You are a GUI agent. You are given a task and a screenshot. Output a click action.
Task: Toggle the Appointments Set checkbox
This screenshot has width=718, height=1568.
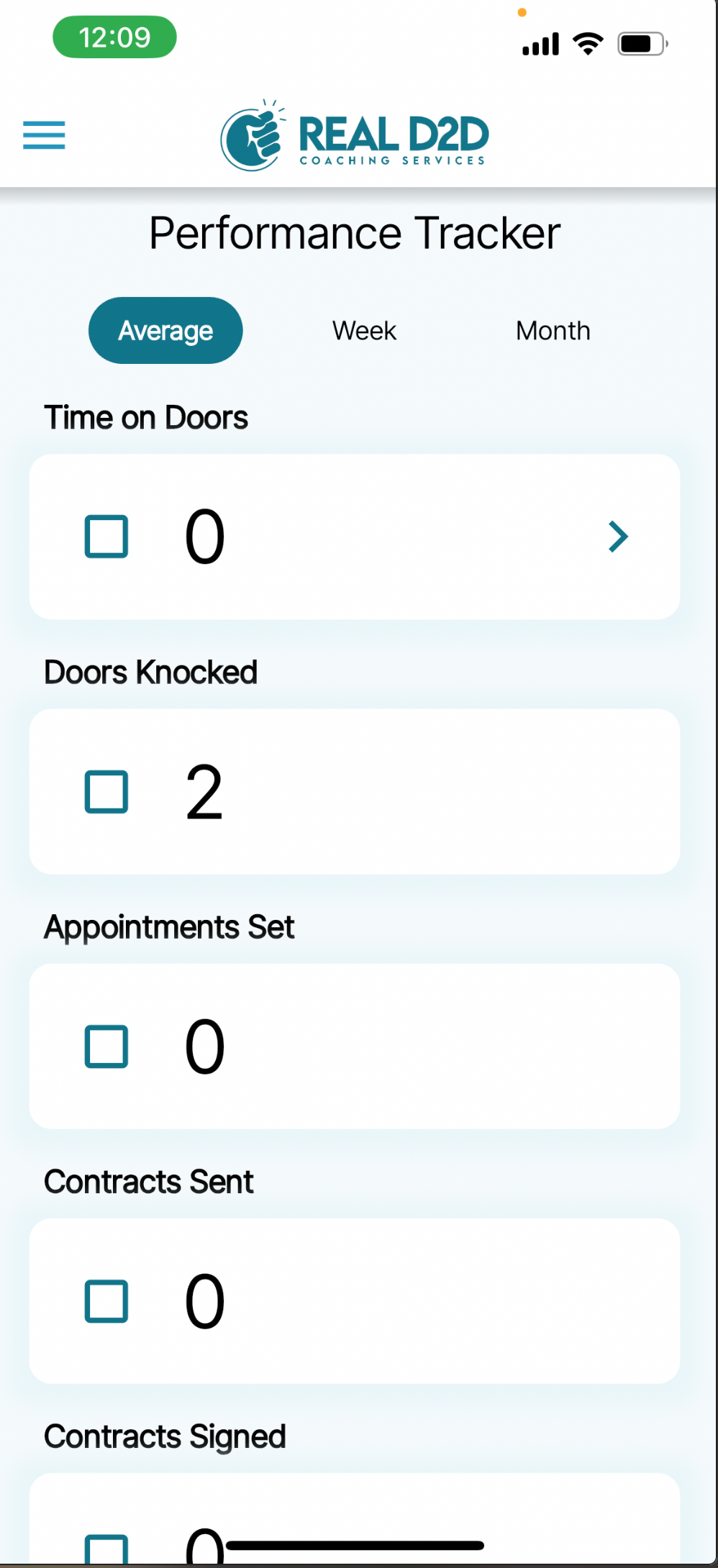pos(106,1047)
